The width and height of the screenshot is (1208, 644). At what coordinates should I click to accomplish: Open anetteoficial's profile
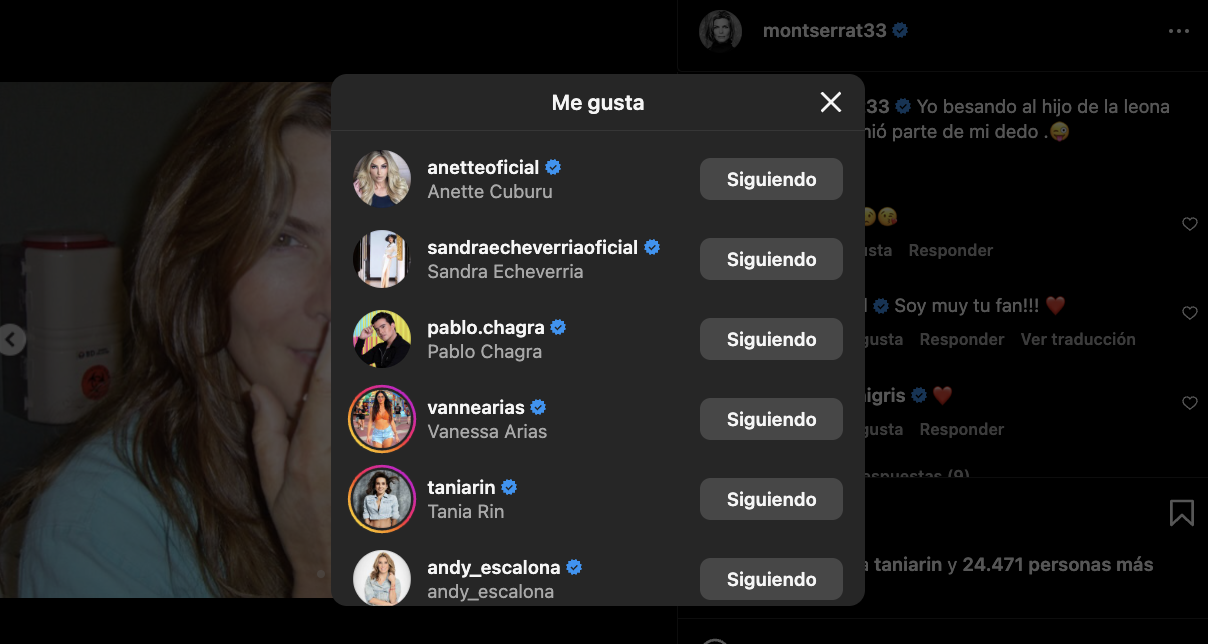(x=483, y=168)
